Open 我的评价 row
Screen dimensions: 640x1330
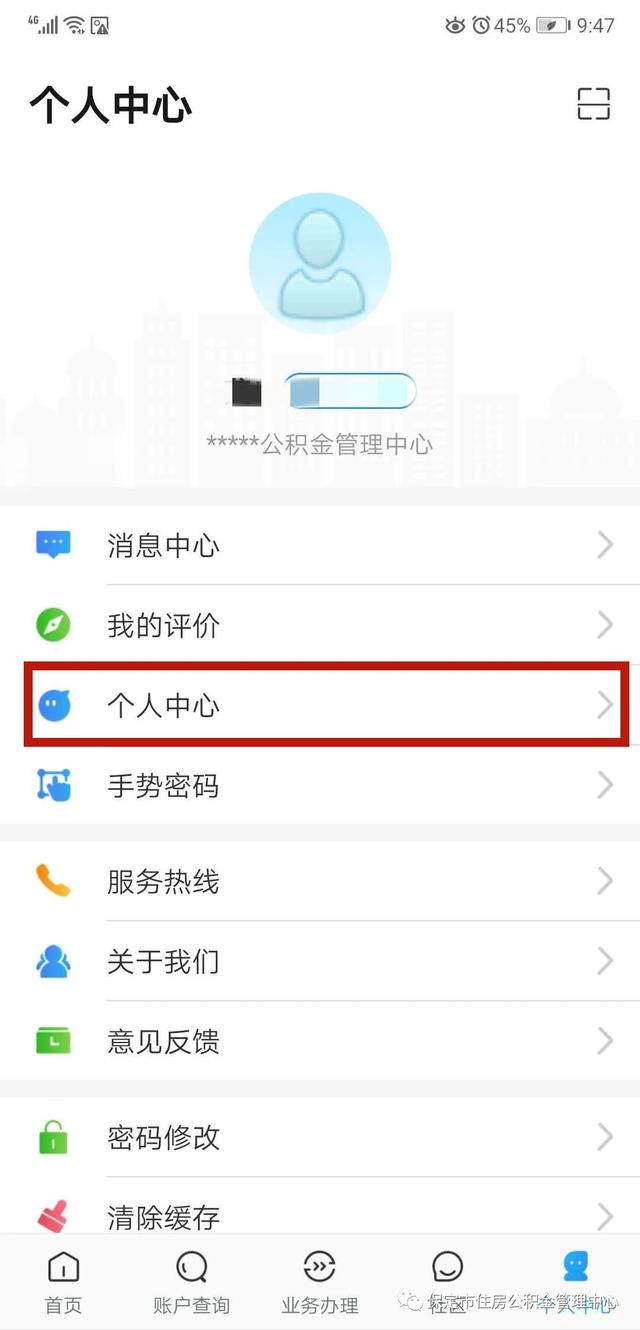[x=320, y=625]
